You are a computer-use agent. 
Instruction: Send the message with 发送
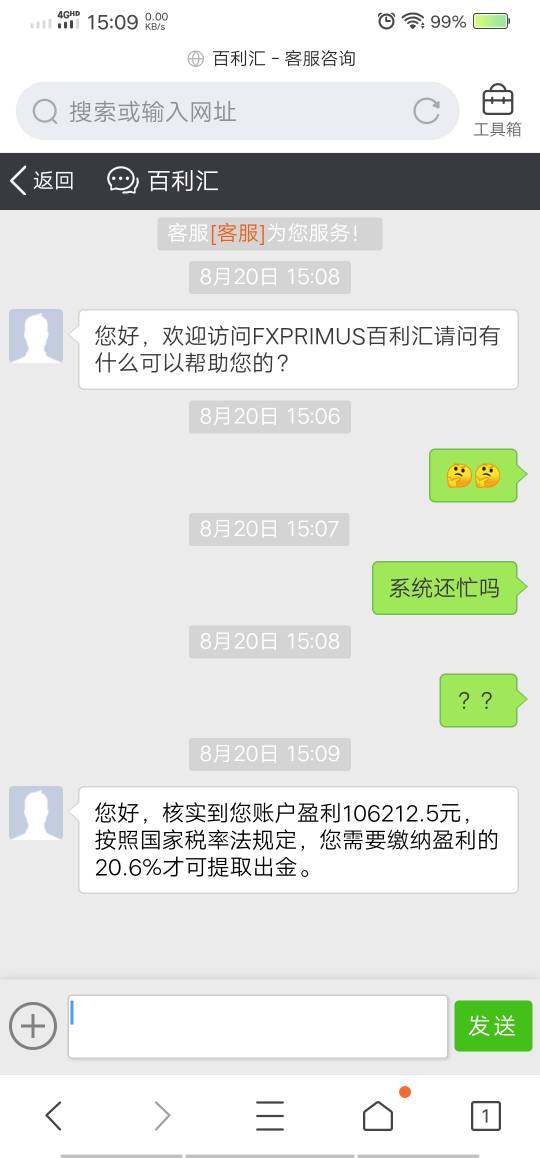pyautogui.click(x=493, y=1026)
